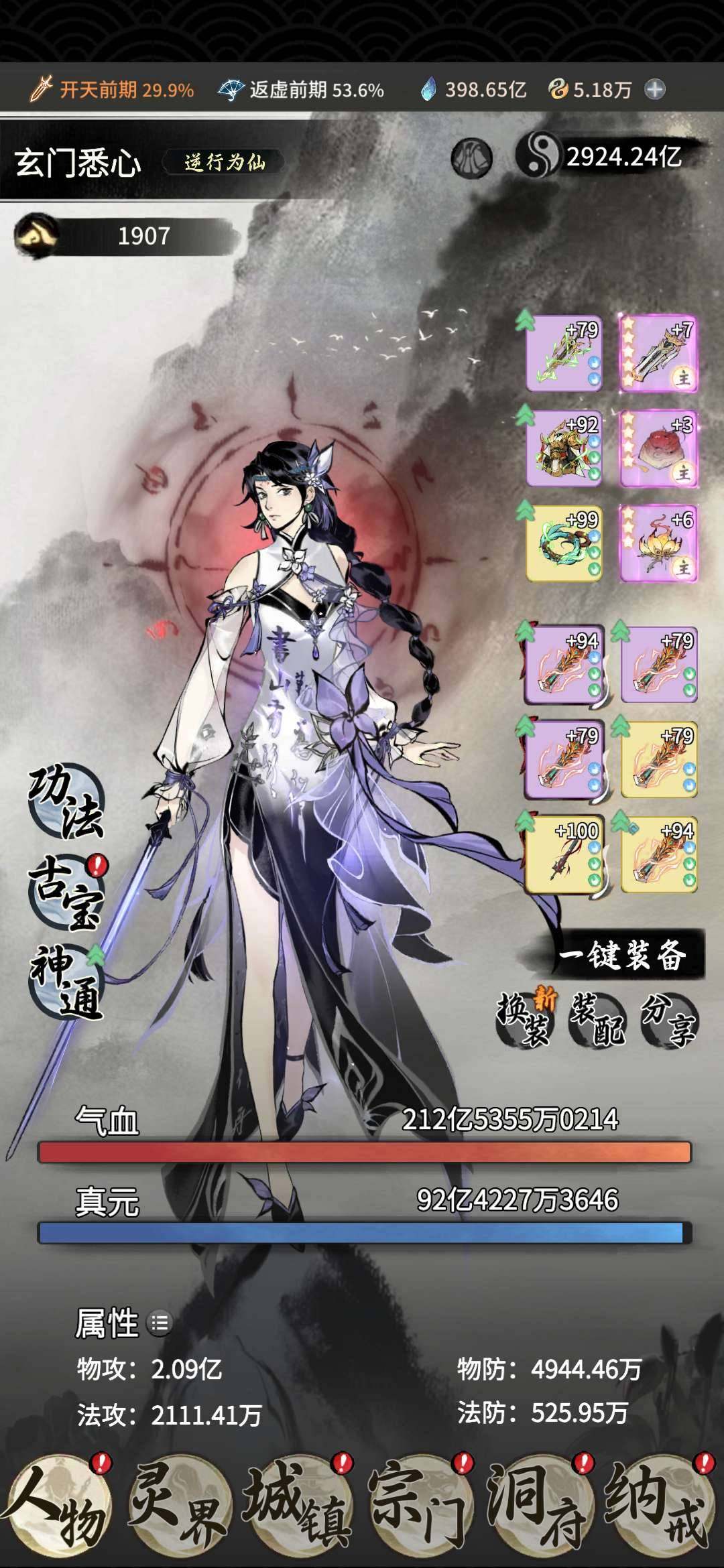Add more currency with the plus icon
724x1568 pixels.
point(655,89)
